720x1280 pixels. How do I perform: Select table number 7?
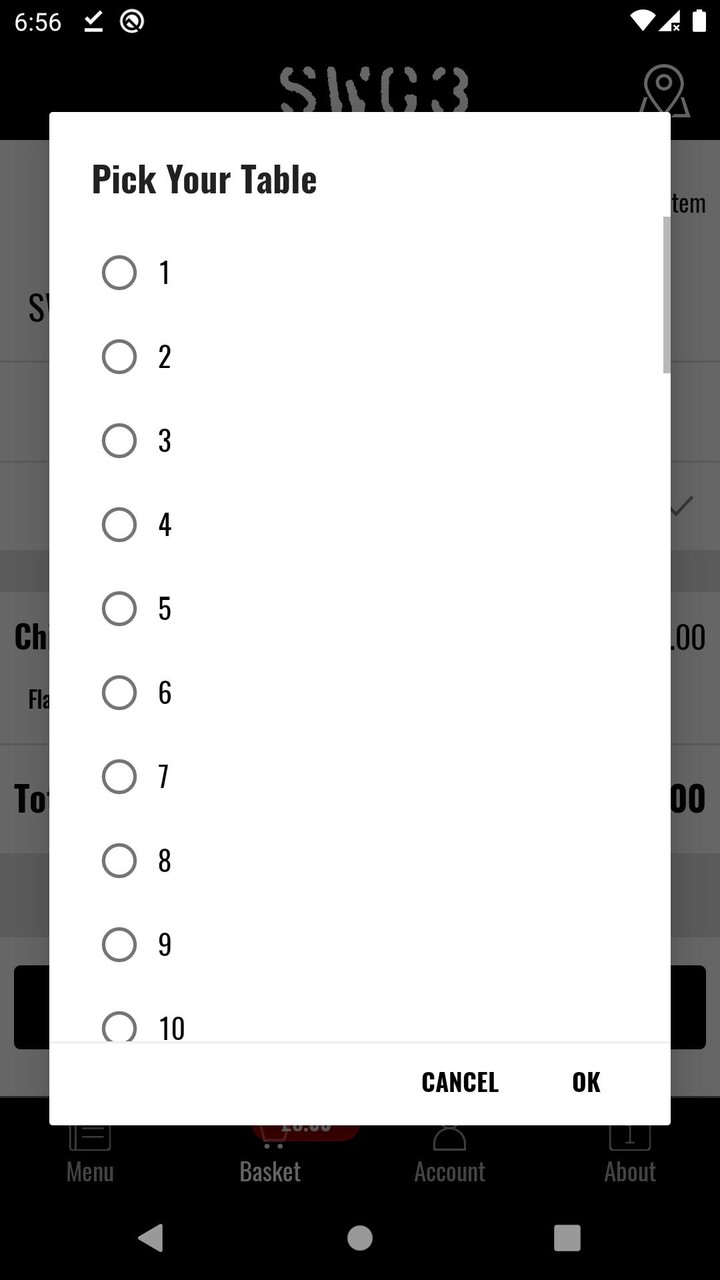point(119,776)
